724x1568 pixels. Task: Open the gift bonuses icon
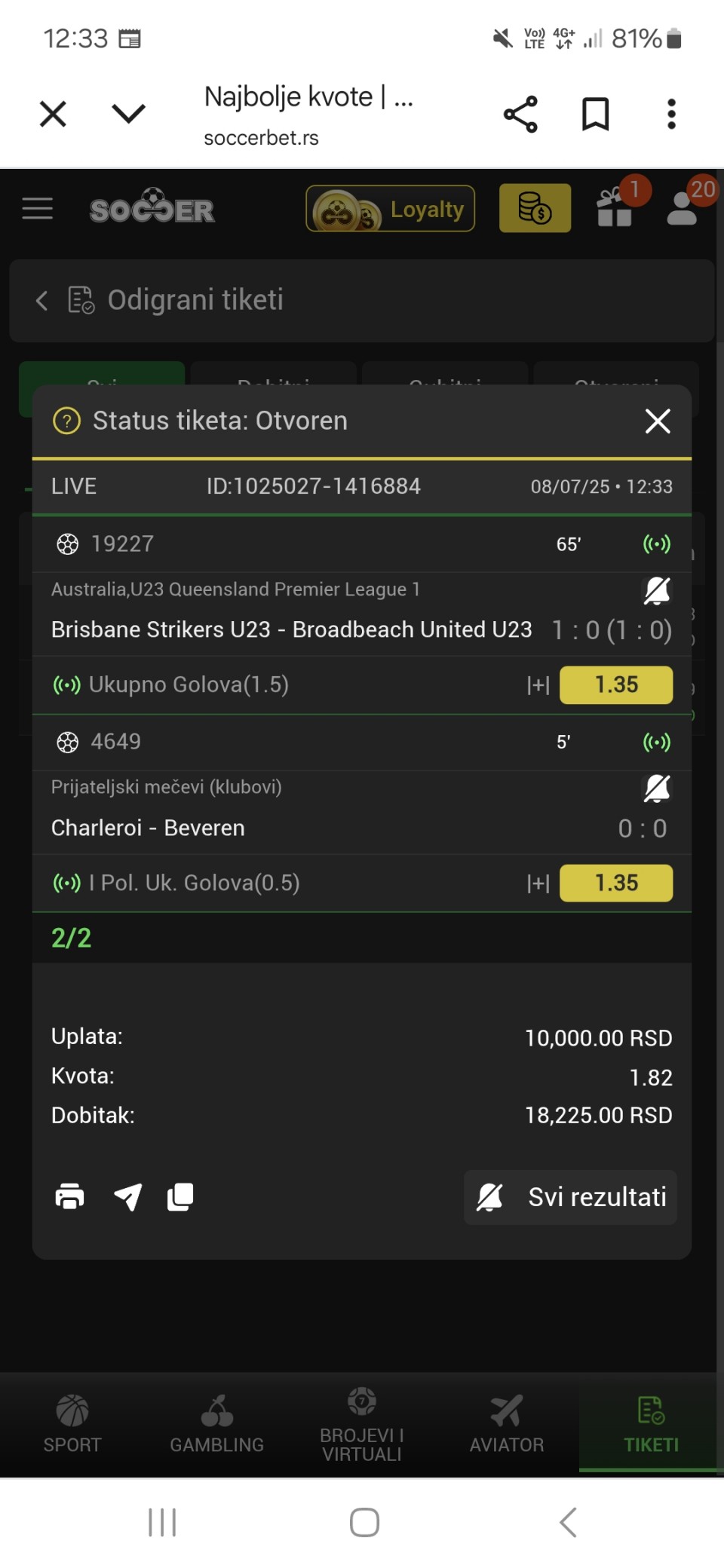[x=614, y=209]
